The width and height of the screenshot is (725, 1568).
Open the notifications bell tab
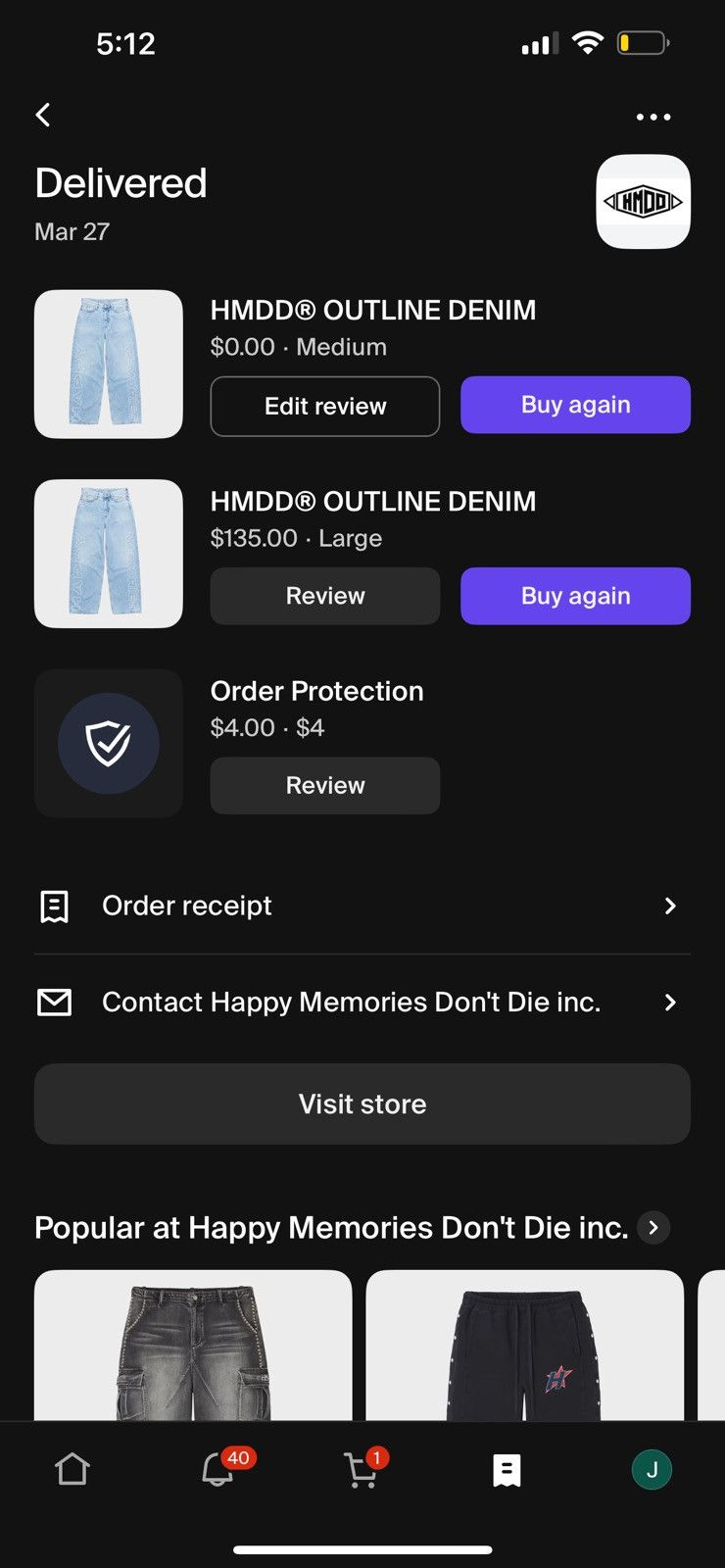(218, 1470)
